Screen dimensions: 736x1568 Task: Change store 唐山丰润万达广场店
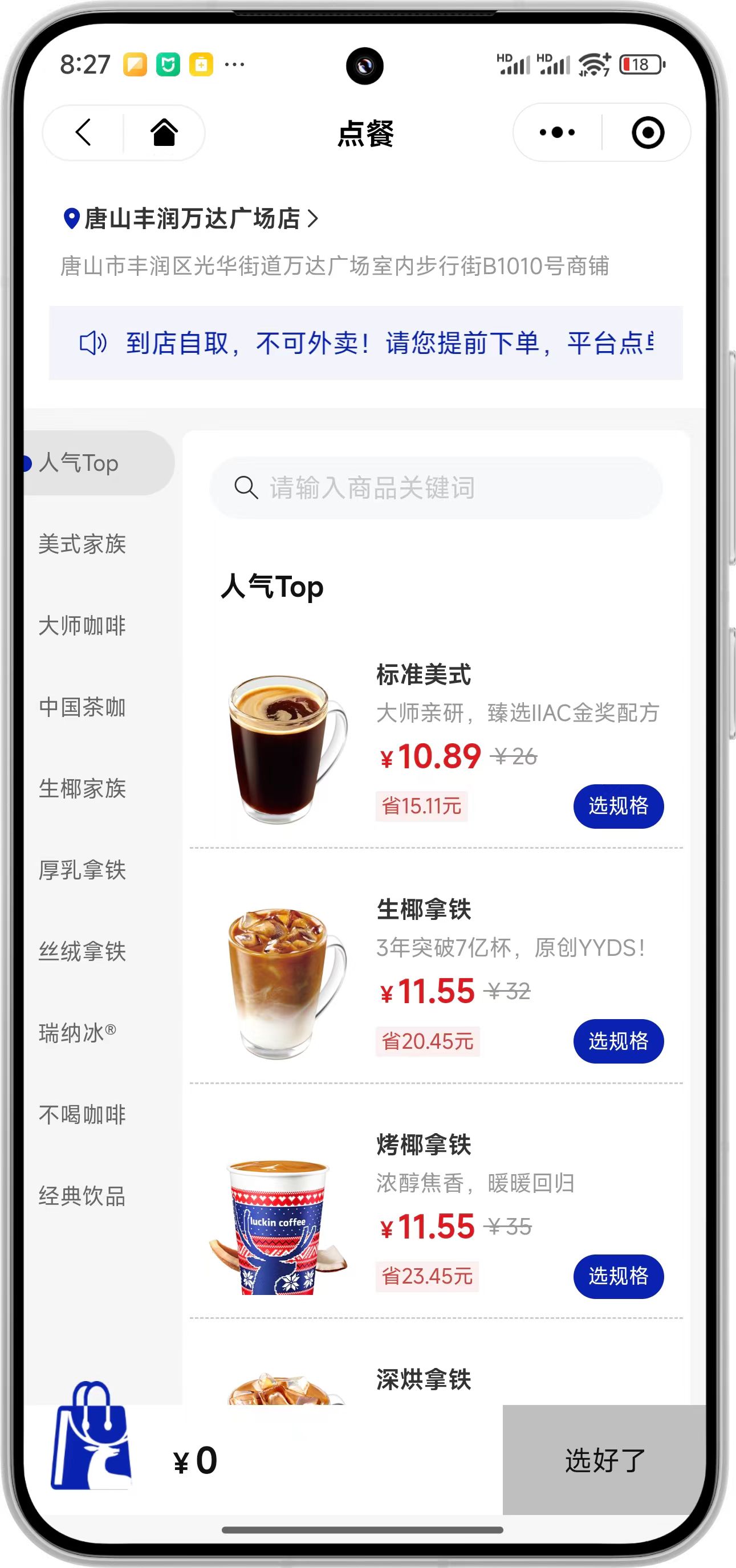pos(191,218)
